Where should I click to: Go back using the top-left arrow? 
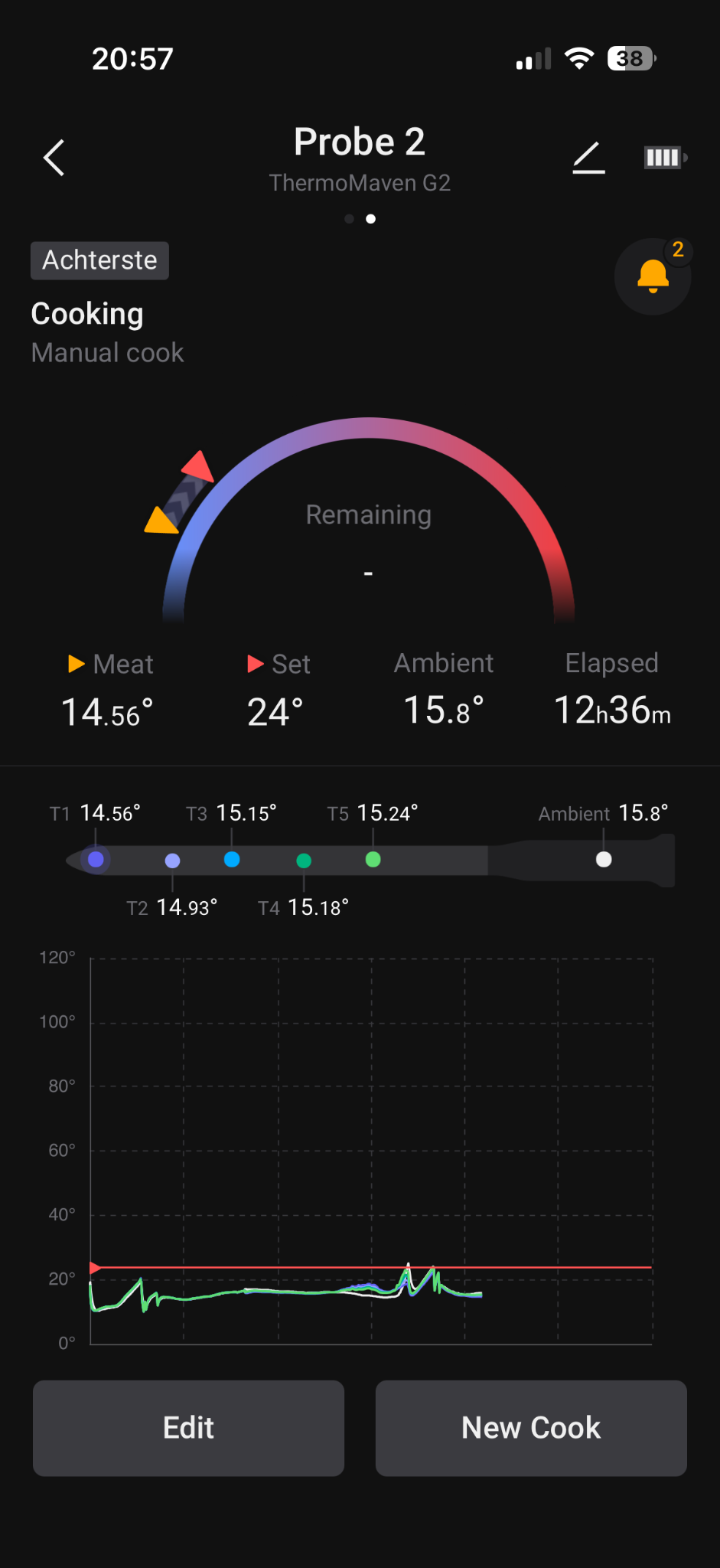tap(54, 158)
